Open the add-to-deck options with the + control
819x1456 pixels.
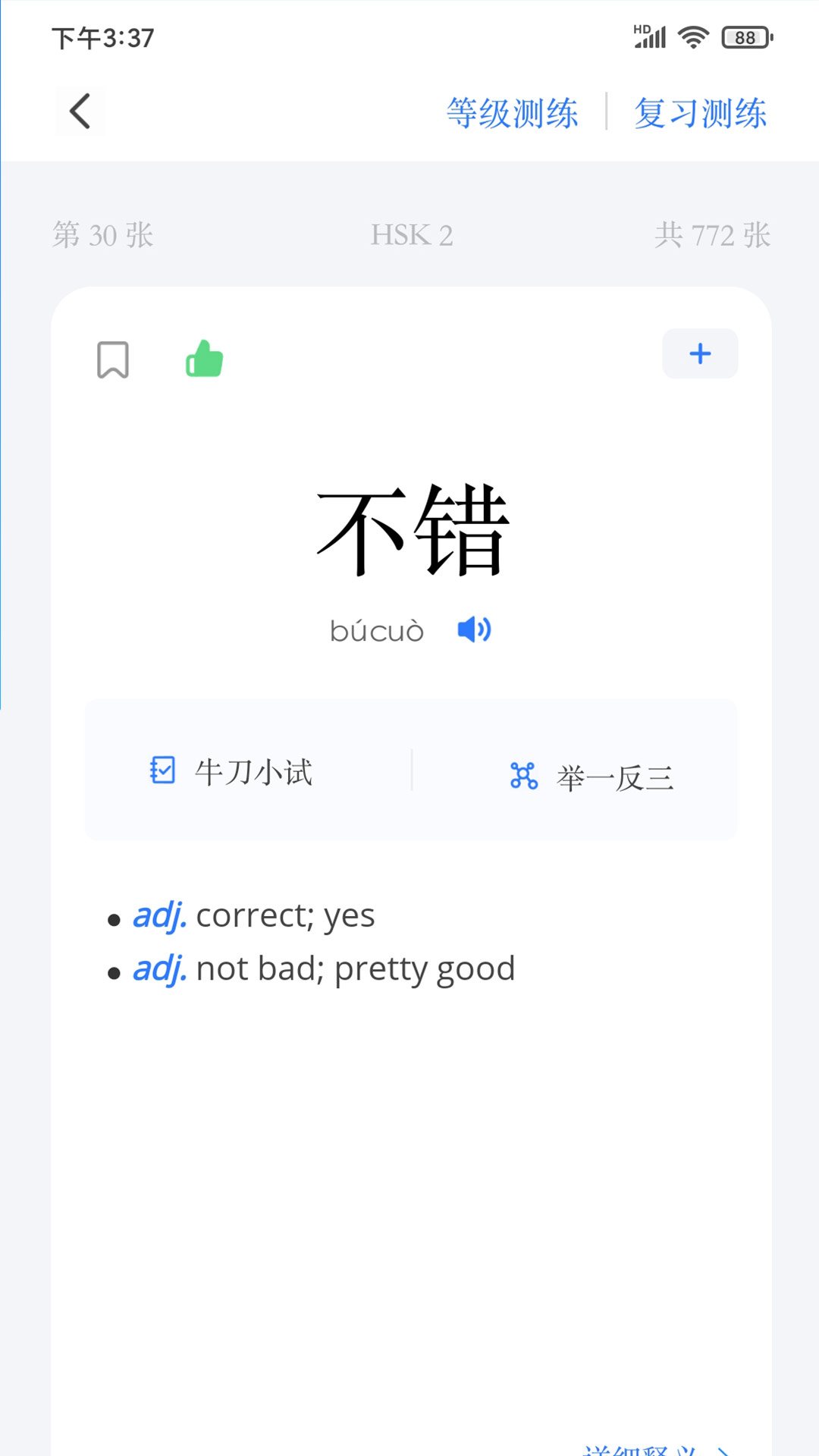(699, 353)
